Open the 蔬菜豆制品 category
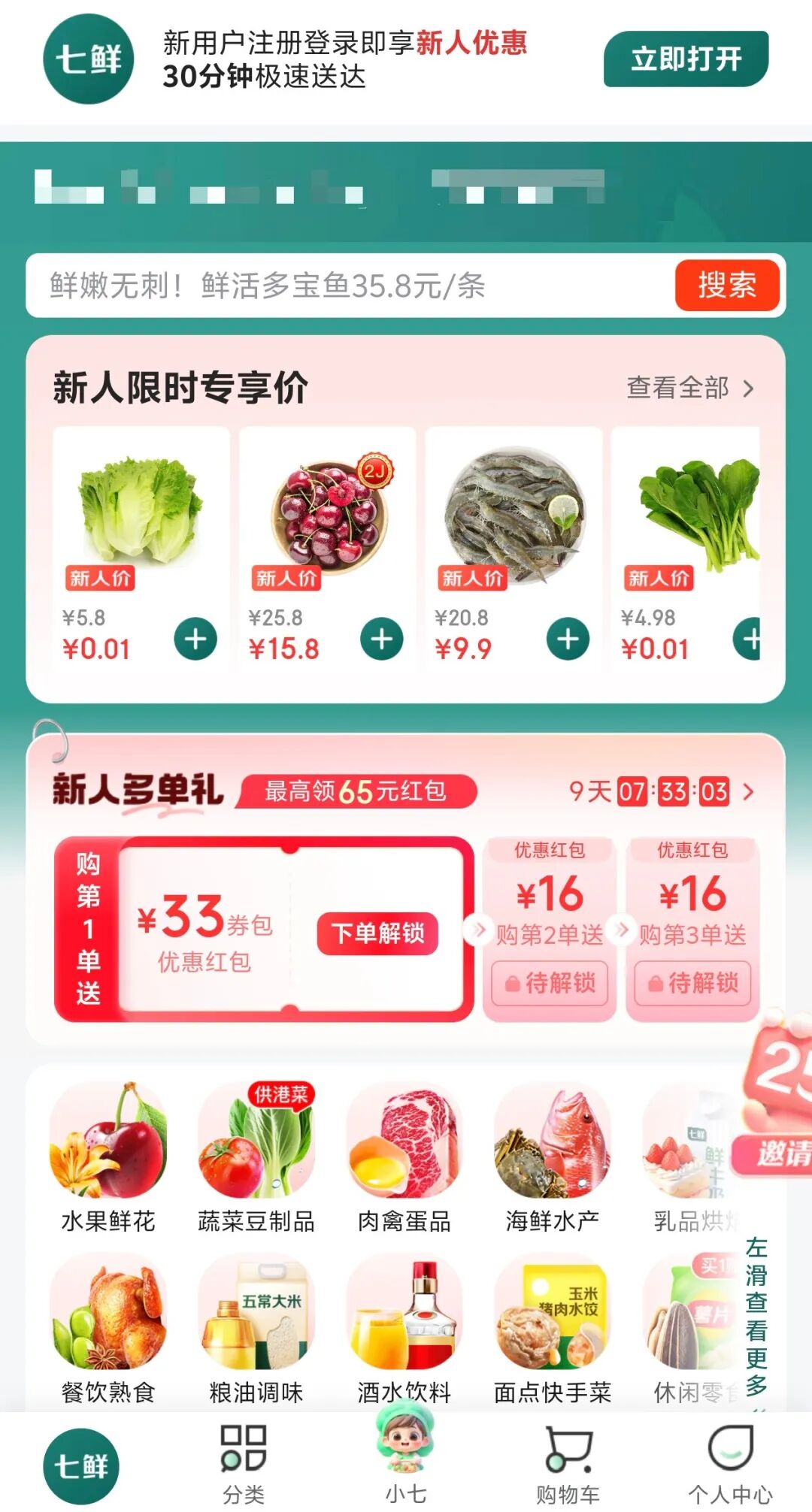 (x=256, y=1157)
